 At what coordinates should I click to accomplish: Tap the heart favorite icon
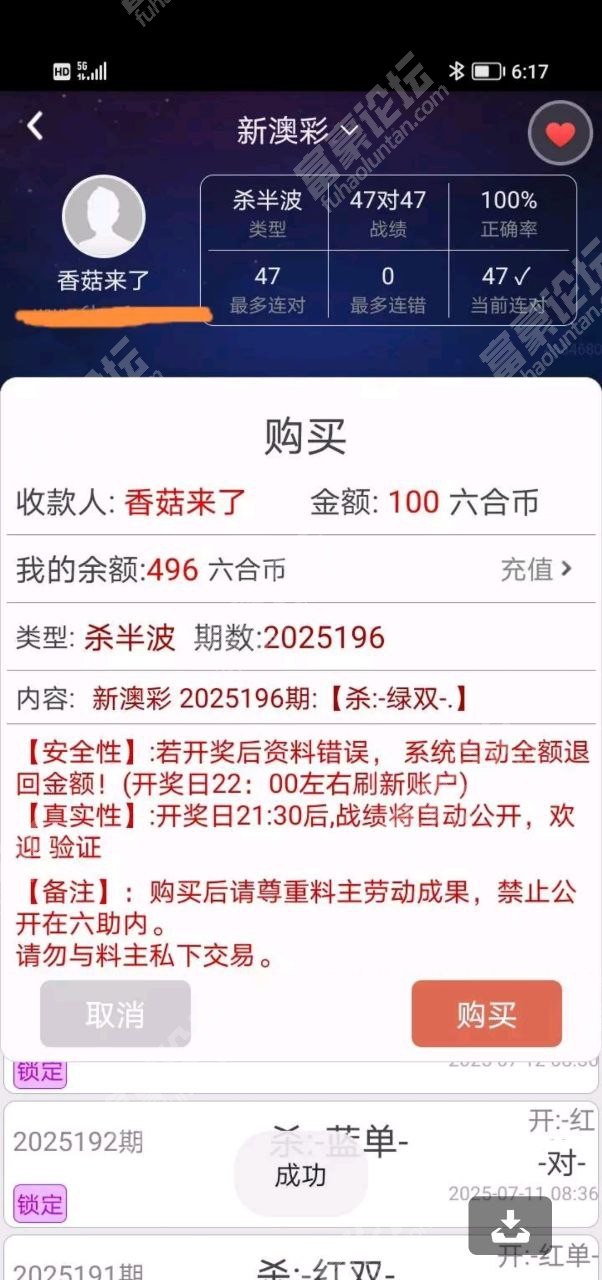coord(560,134)
